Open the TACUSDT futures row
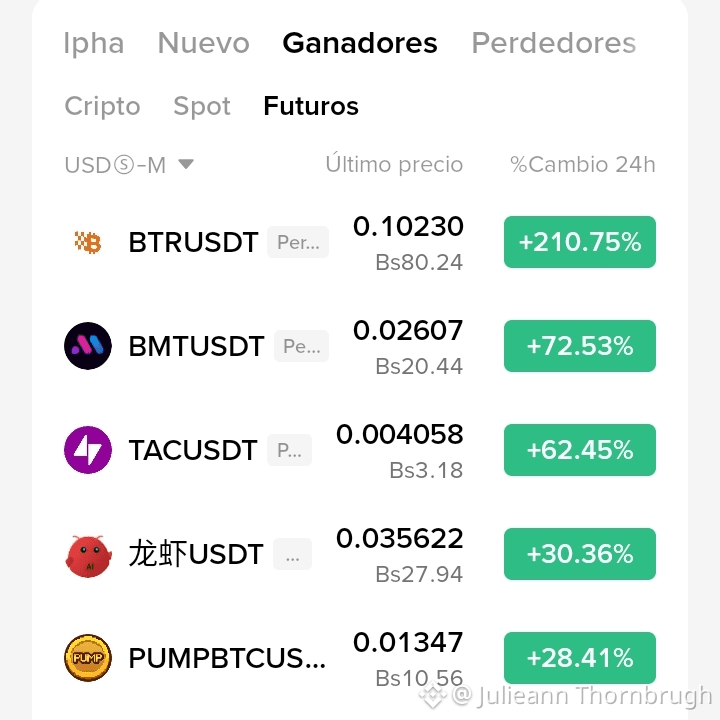The image size is (720, 720). [360, 450]
